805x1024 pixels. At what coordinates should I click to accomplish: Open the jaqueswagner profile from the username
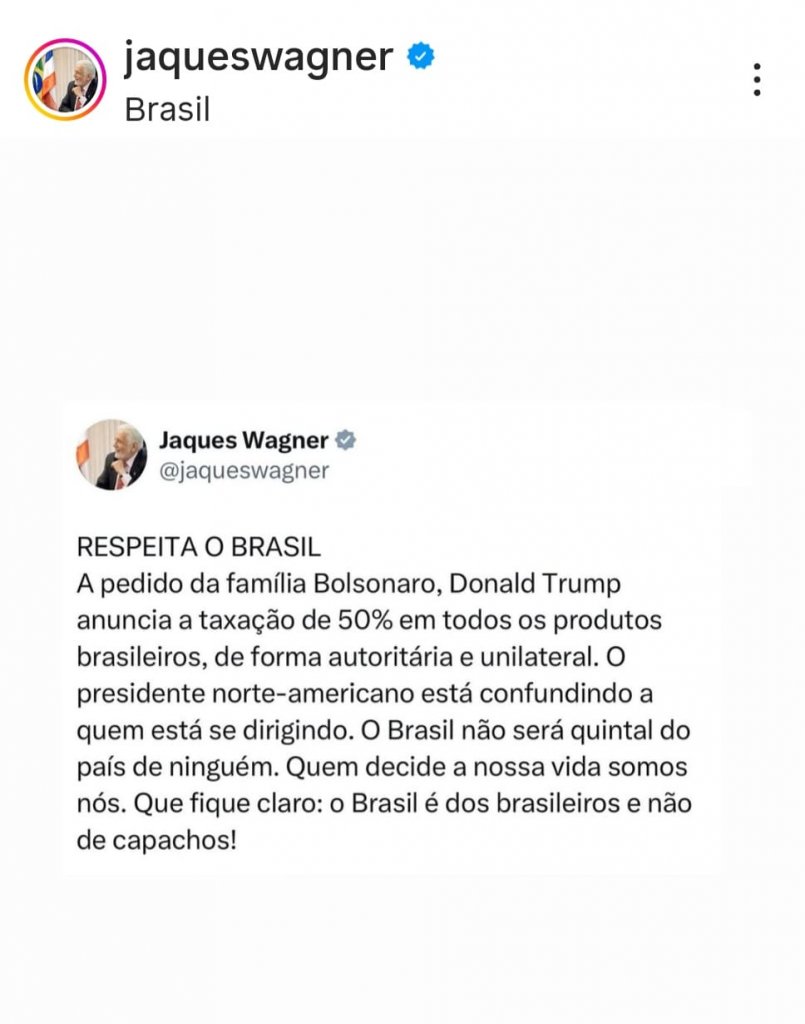coord(259,58)
